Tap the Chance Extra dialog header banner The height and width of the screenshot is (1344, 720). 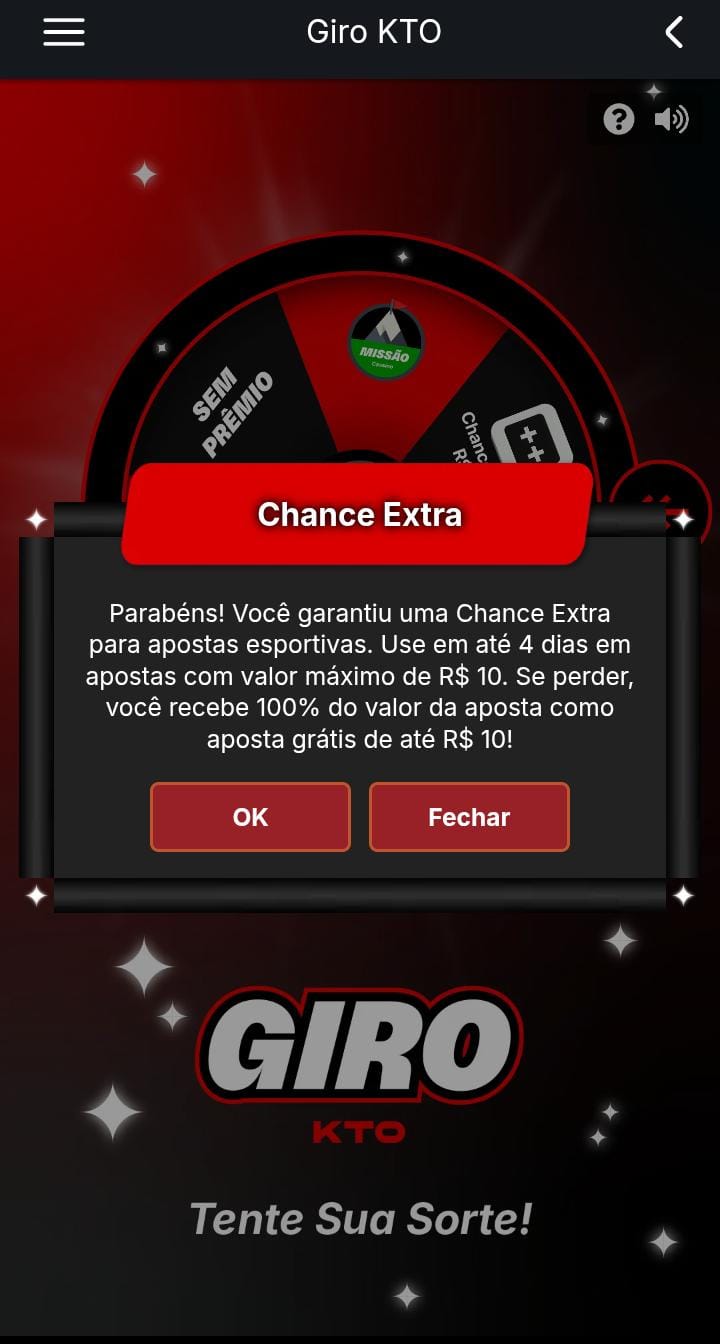point(358,515)
